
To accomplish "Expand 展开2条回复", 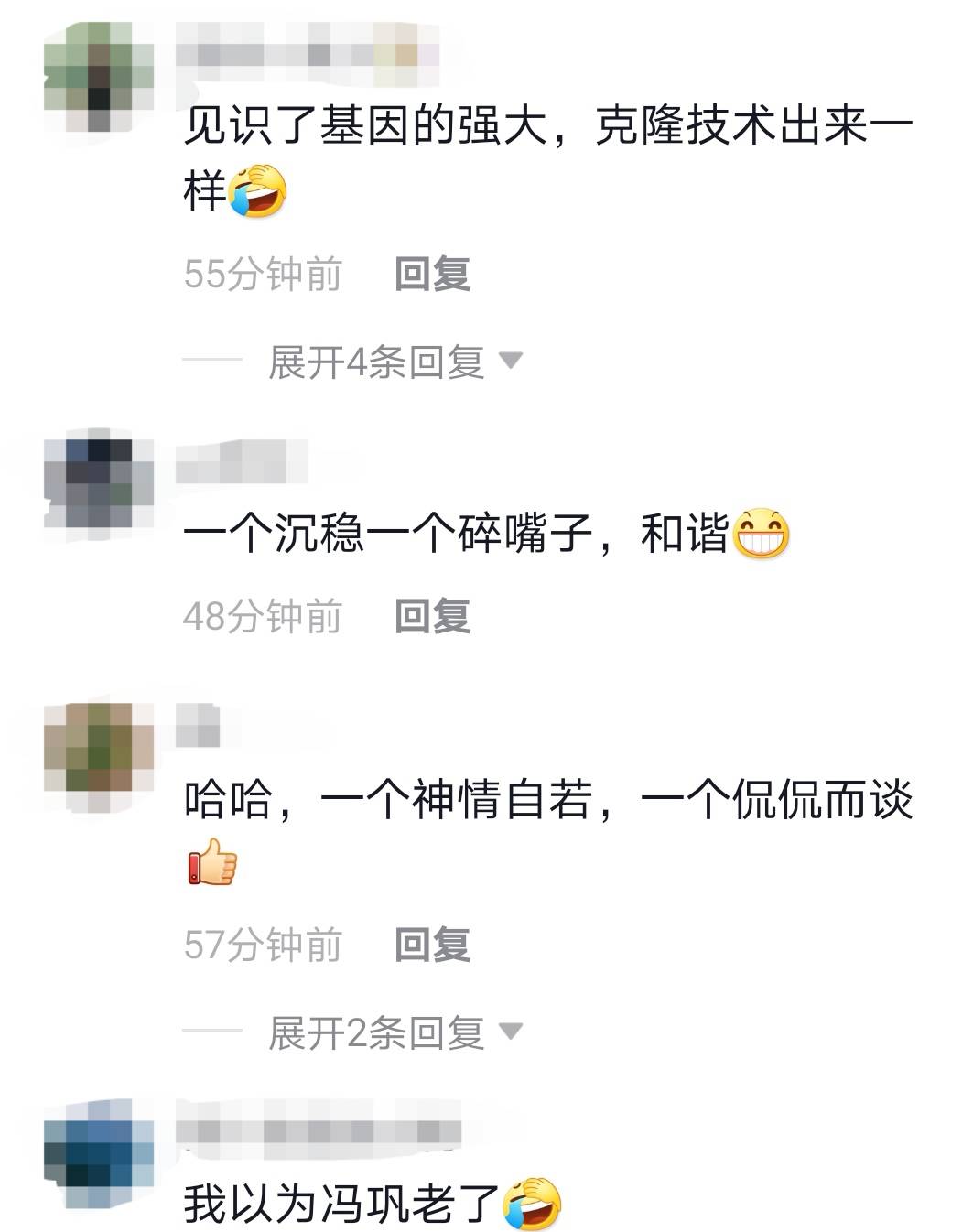I will 394,1033.
